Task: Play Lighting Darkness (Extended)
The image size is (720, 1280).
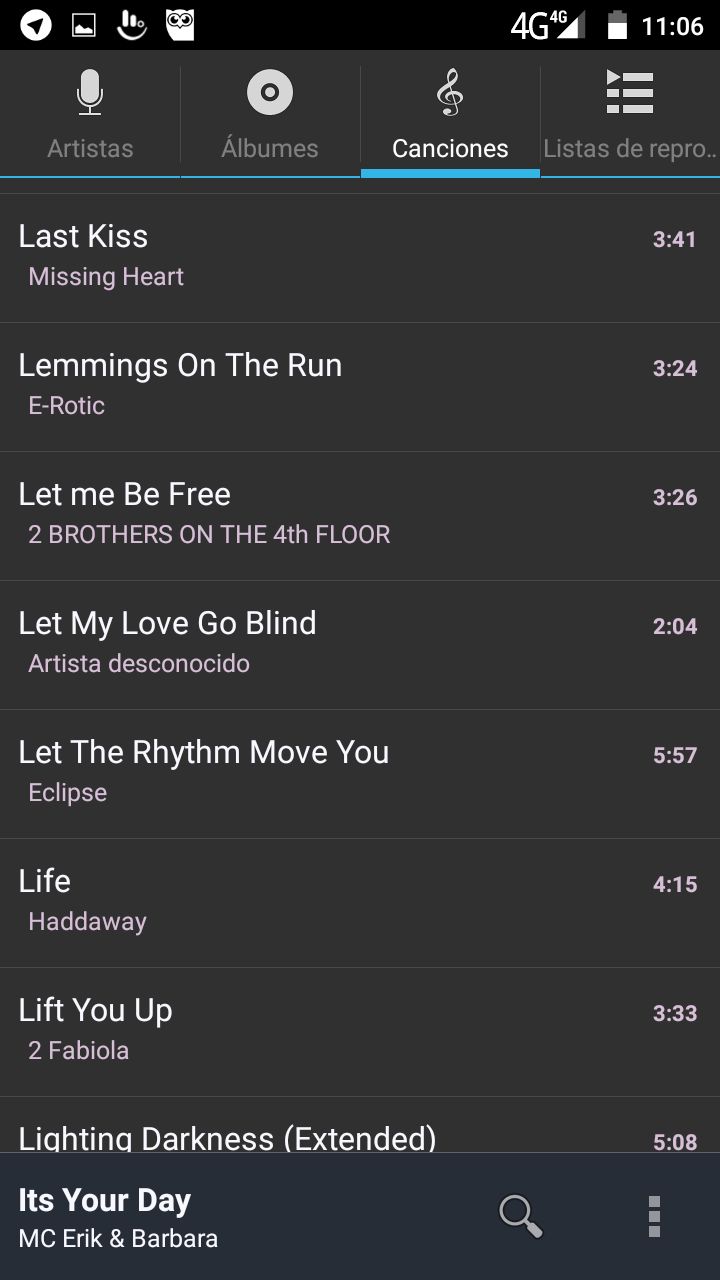Action: pos(360,1135)
